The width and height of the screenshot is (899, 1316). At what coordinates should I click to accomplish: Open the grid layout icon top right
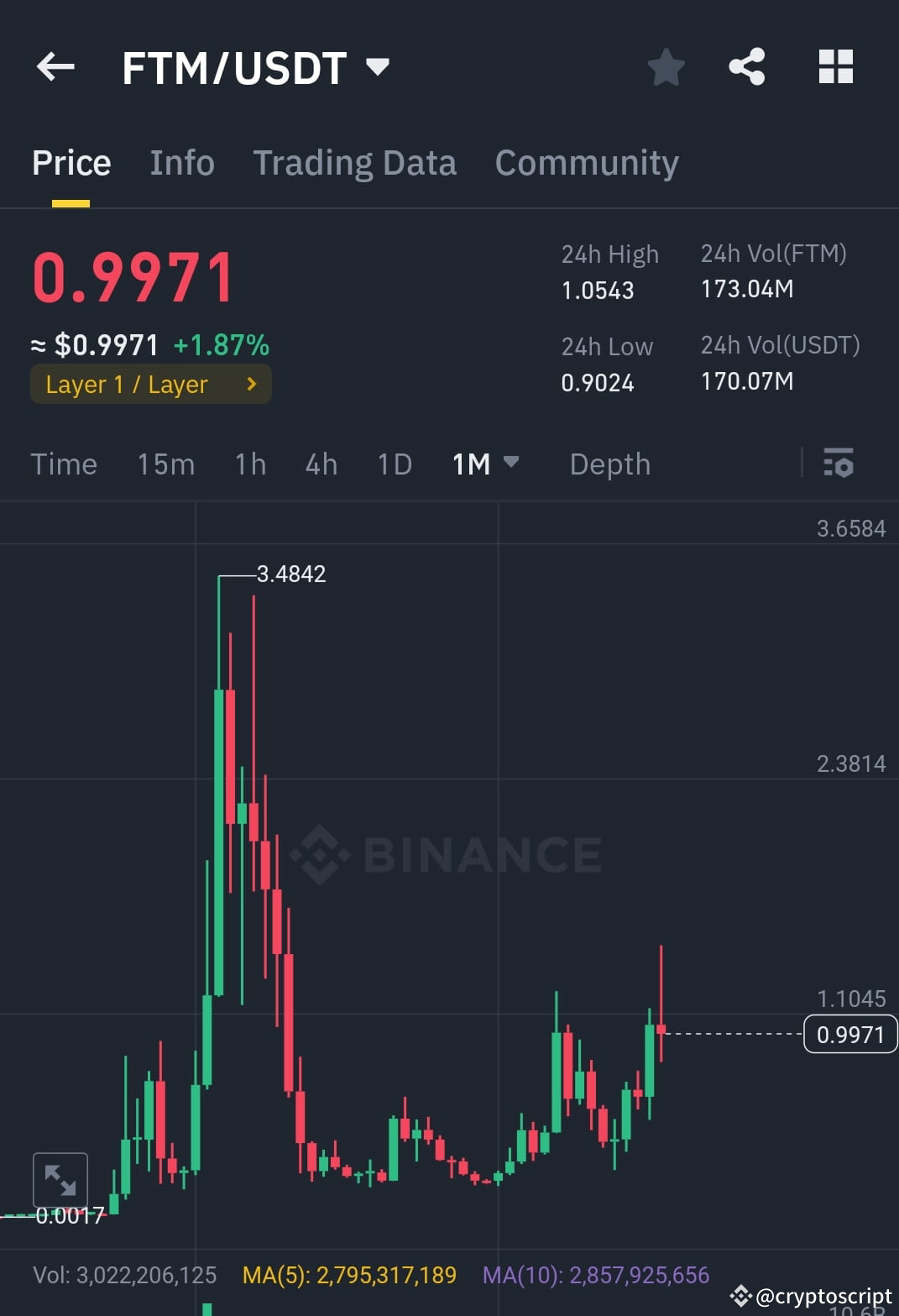[x=835, y=67]
